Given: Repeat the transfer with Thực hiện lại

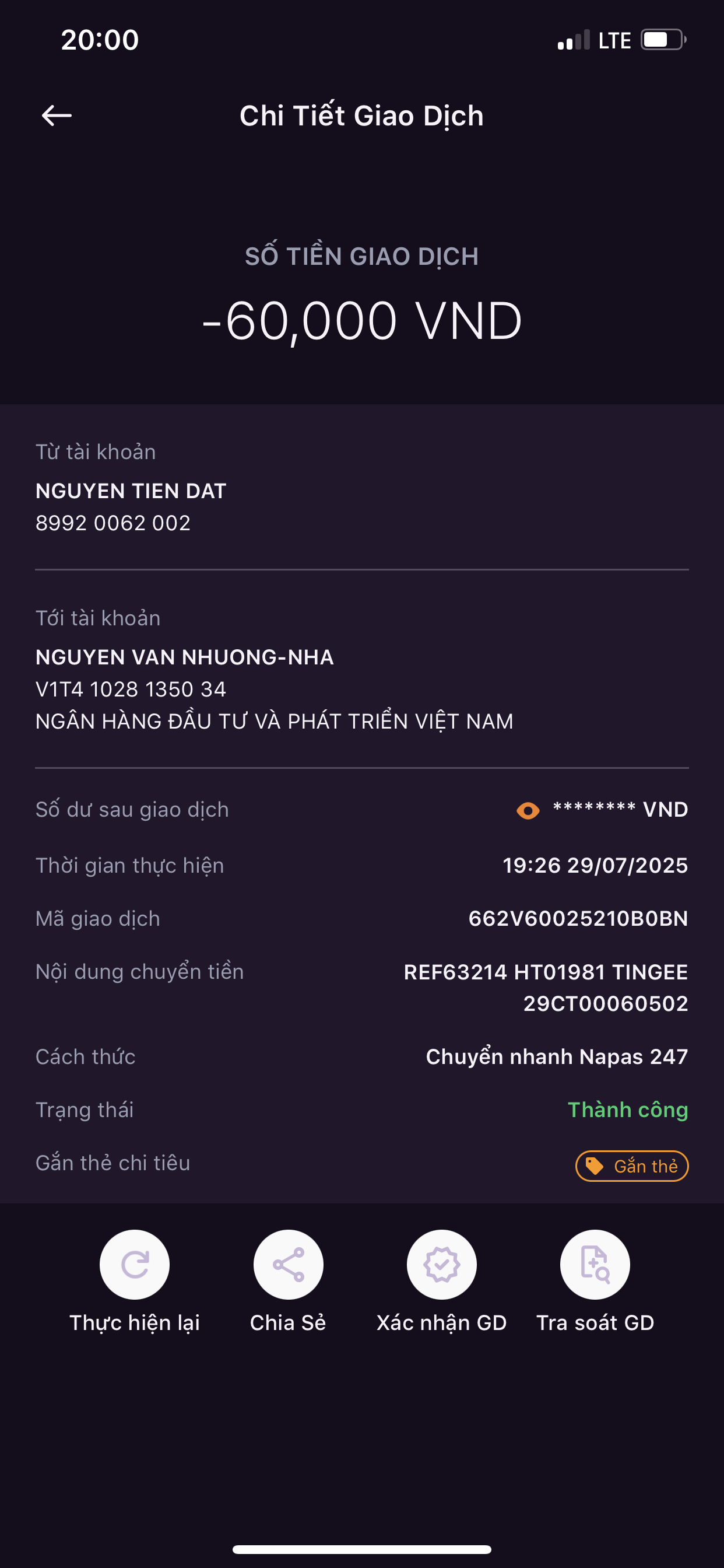Looking at the screenshot, I should tap(135, 1264).
